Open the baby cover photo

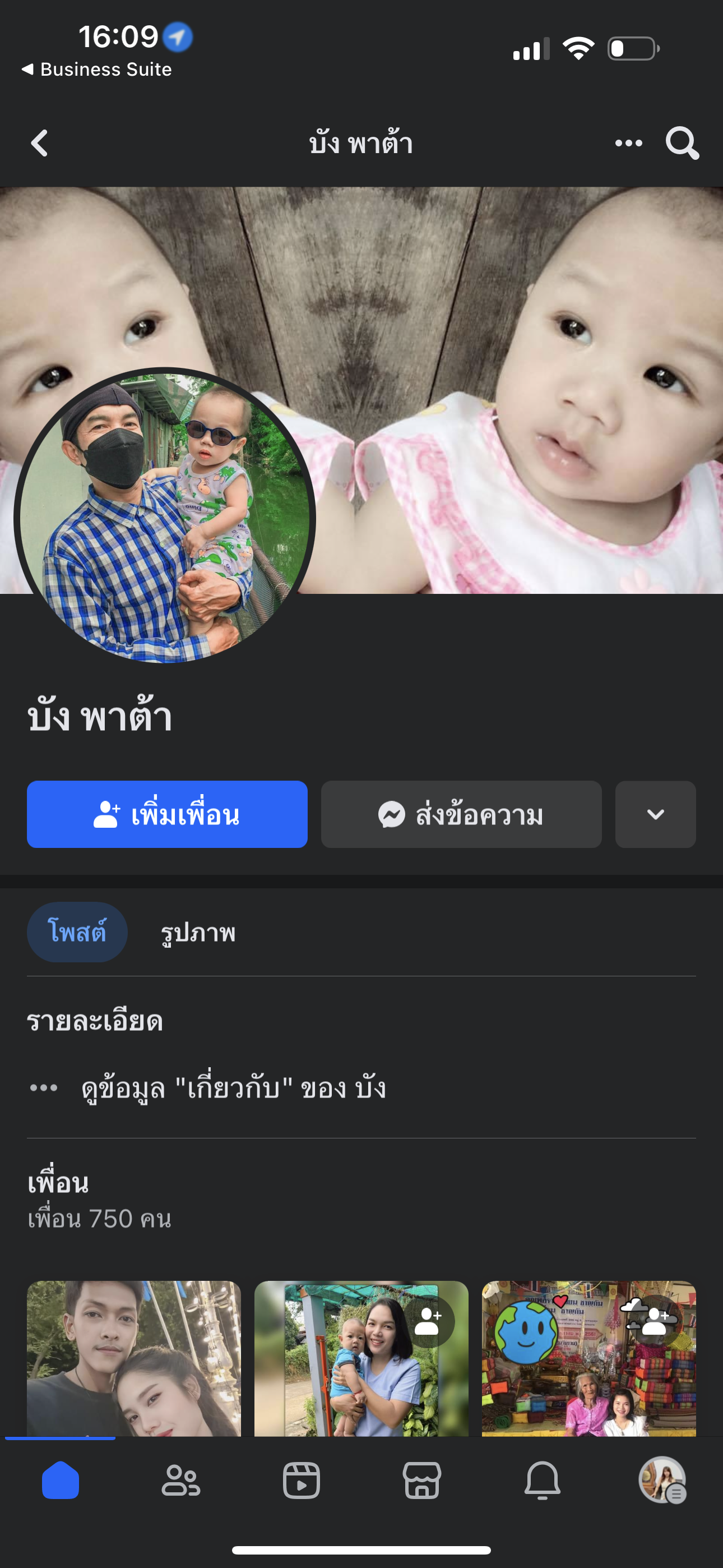pyautogui.click(x=517, y=365)
